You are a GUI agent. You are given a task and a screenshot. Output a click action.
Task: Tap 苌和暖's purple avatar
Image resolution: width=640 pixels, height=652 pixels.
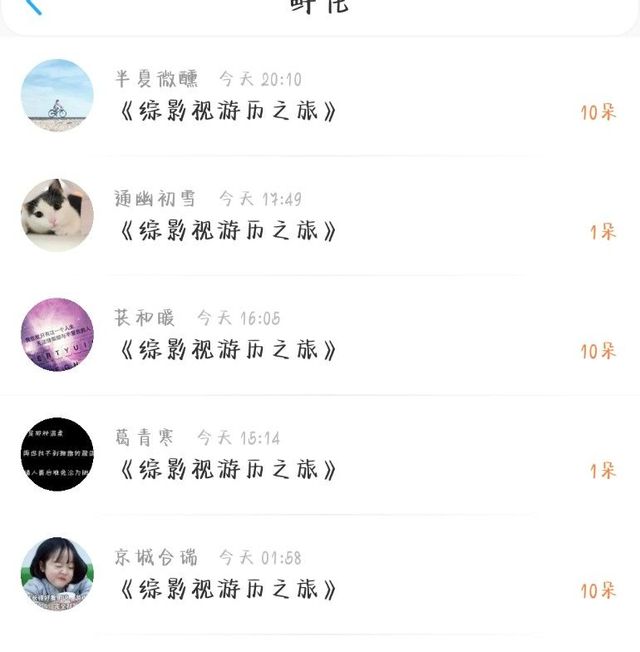pyautogui.click(x=57, y=334)
